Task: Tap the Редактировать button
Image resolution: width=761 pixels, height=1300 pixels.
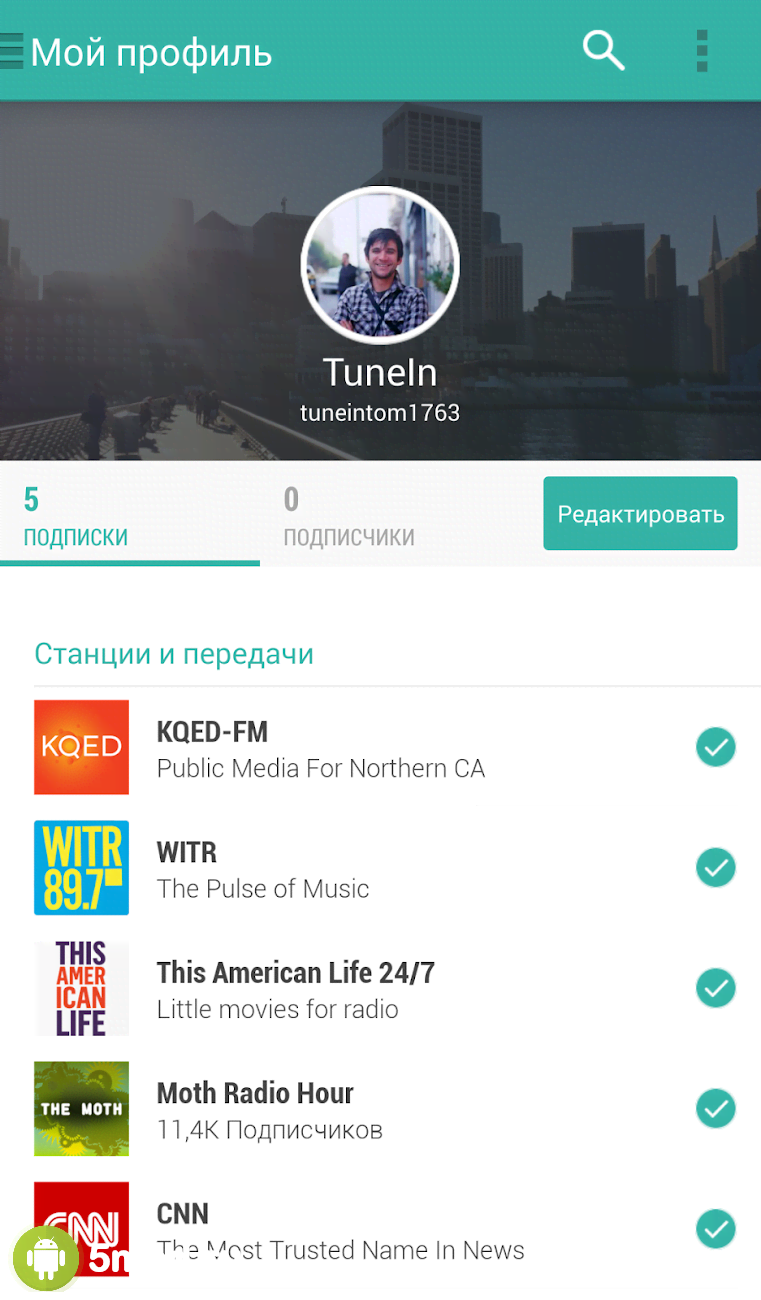Action: [x=640, y=514]
